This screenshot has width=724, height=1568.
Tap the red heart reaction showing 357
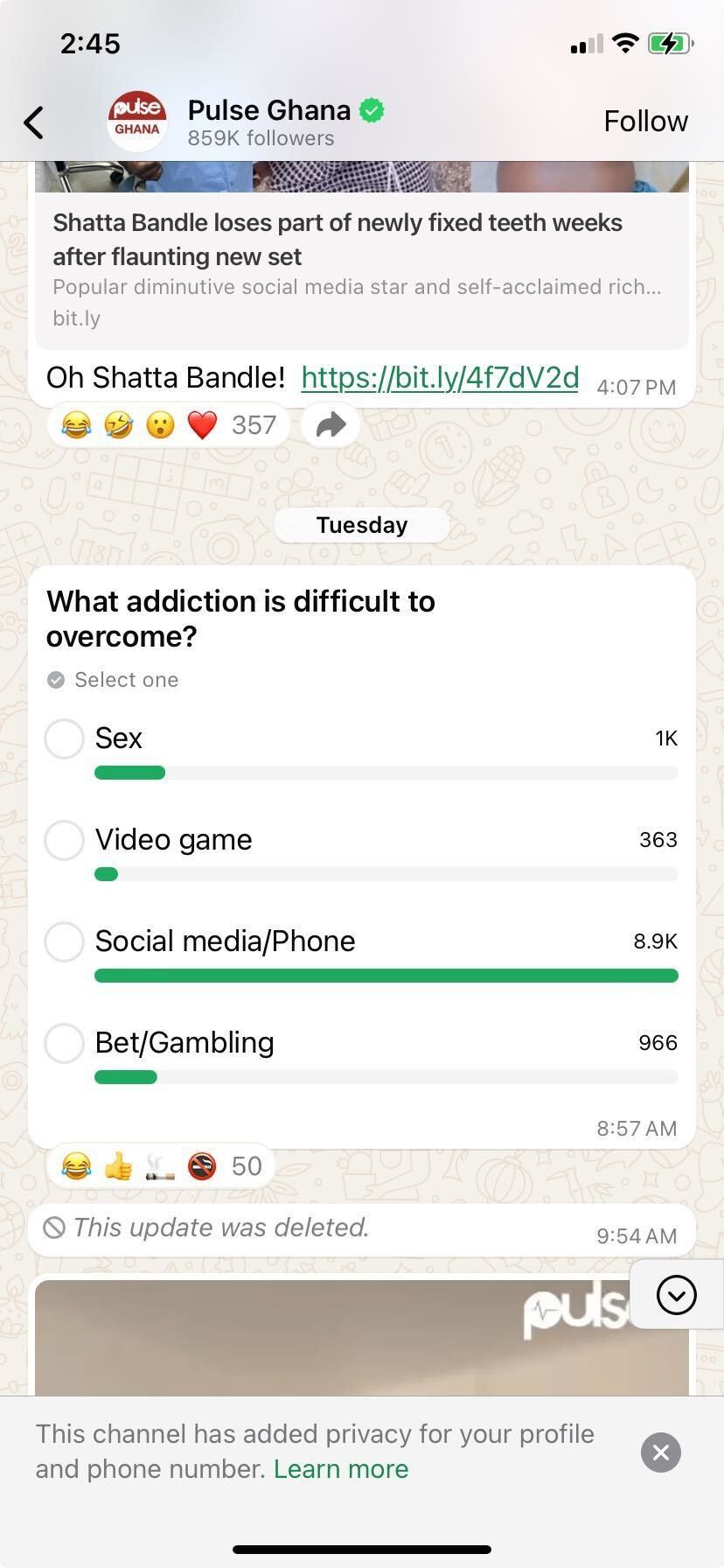[202, 424]
